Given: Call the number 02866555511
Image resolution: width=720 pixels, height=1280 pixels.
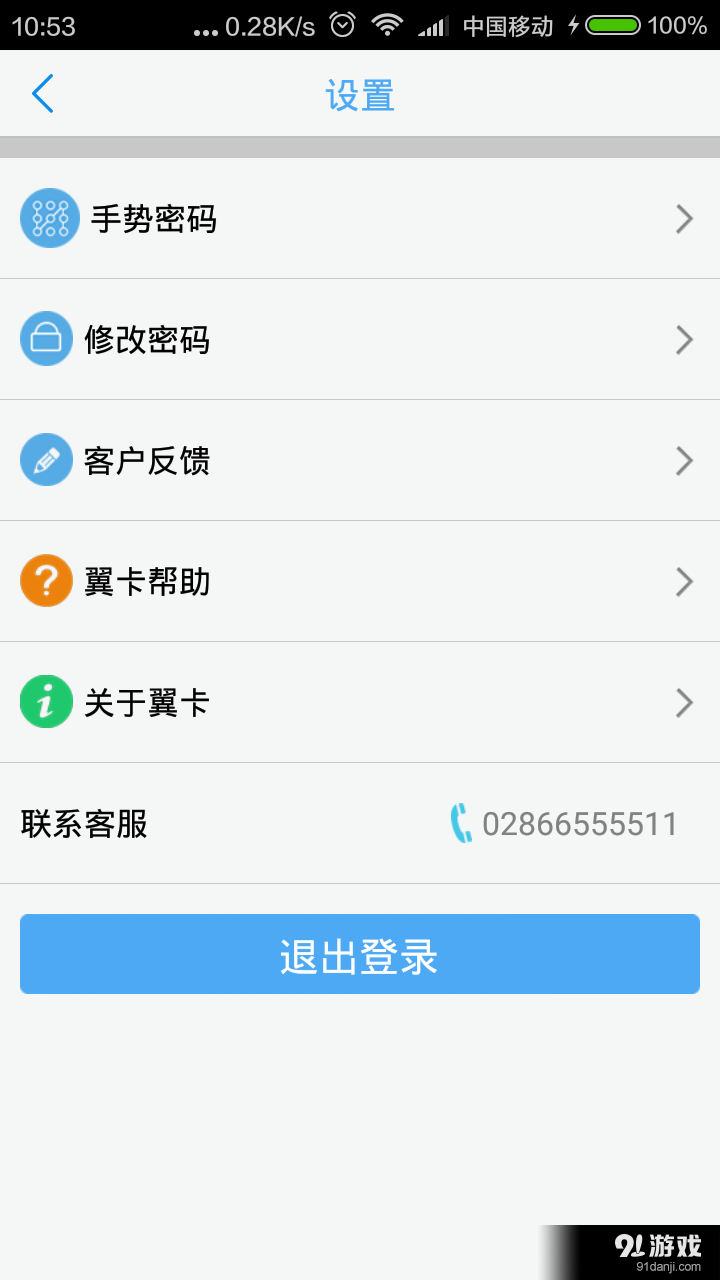Looking at the screenshot, I should click(x=578, y=822).
